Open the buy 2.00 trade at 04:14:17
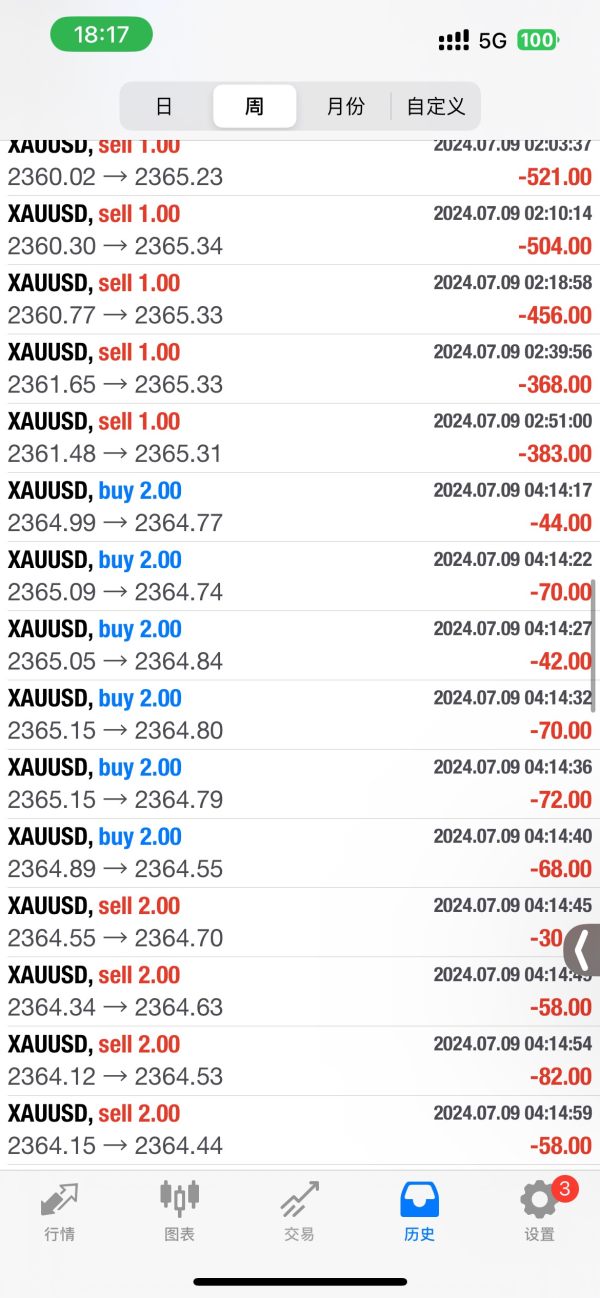This screenshot has height=1298, width=600. [300, 507]
